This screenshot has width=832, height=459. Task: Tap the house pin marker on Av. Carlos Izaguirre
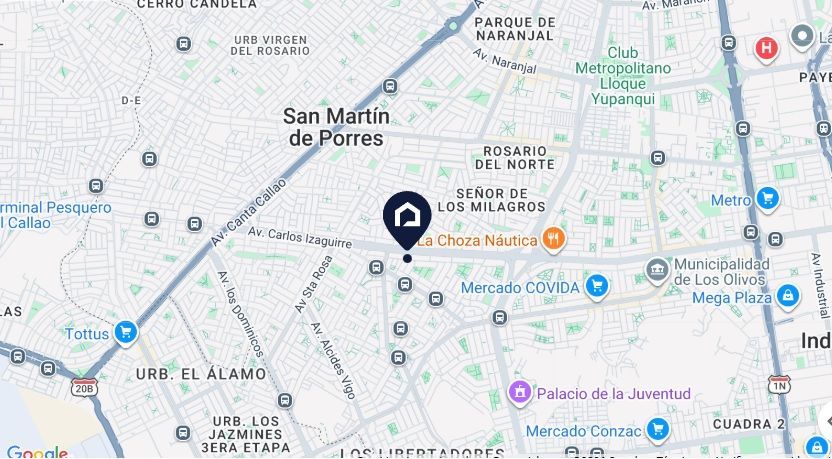pyautogui.click(x=407, y=217)
